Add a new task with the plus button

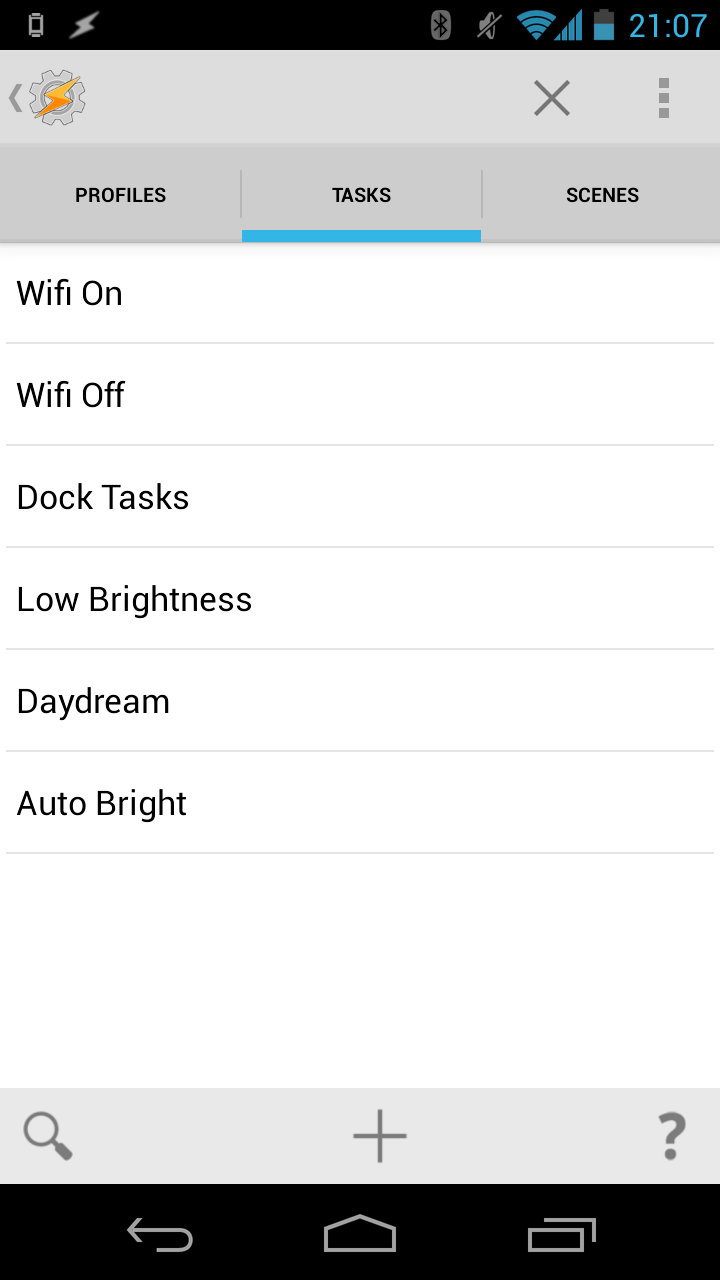click(x=380, y=1136)
